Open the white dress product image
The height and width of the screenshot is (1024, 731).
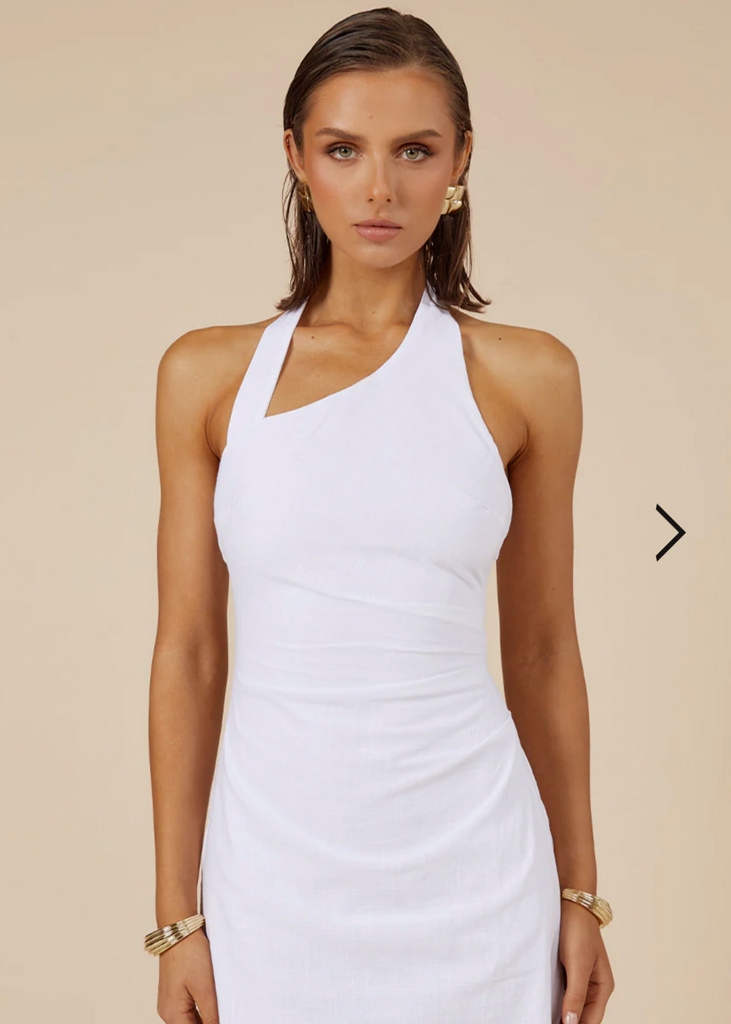pyautogui.click(x=365, y=600)
